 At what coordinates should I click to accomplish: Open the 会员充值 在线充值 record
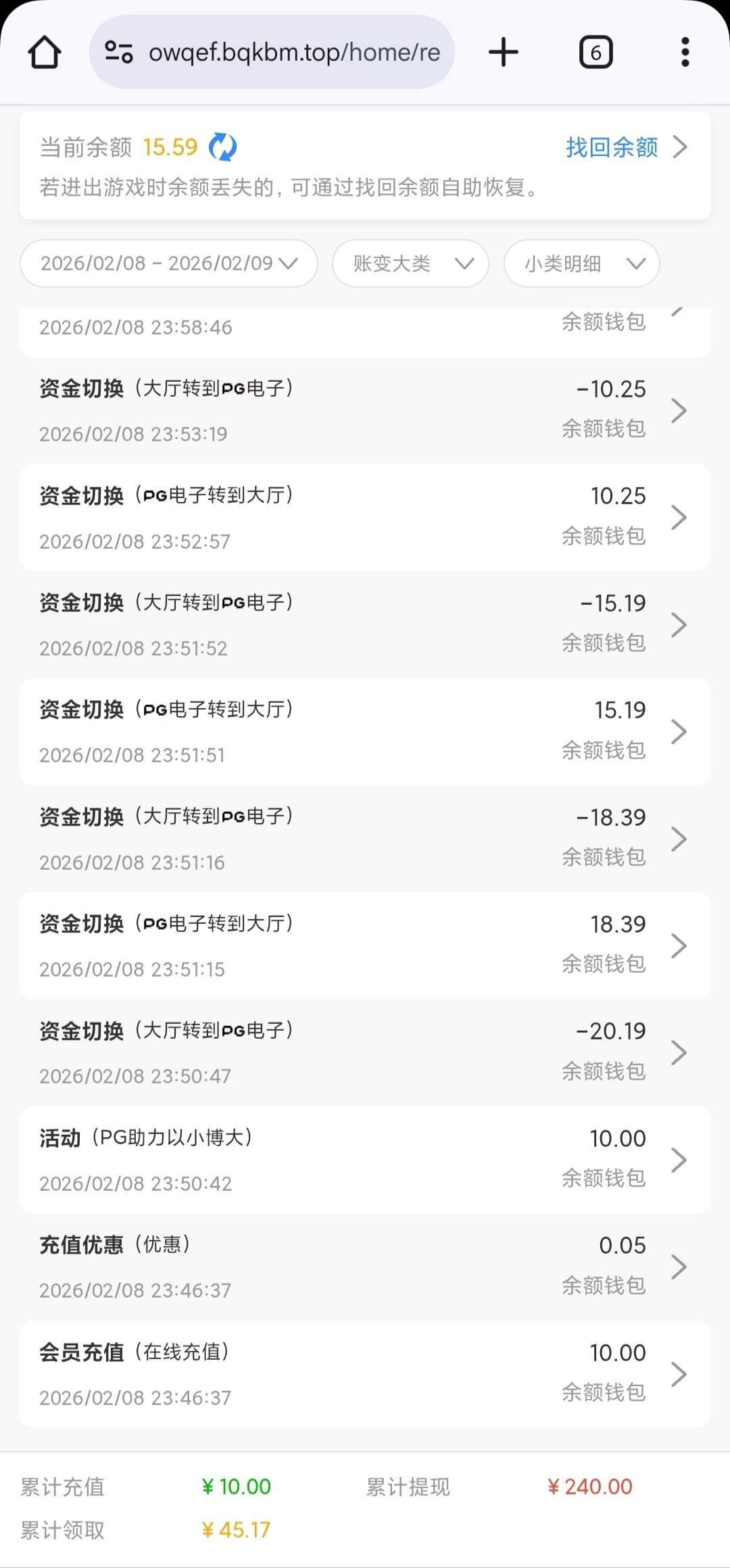pos(365,1374)
